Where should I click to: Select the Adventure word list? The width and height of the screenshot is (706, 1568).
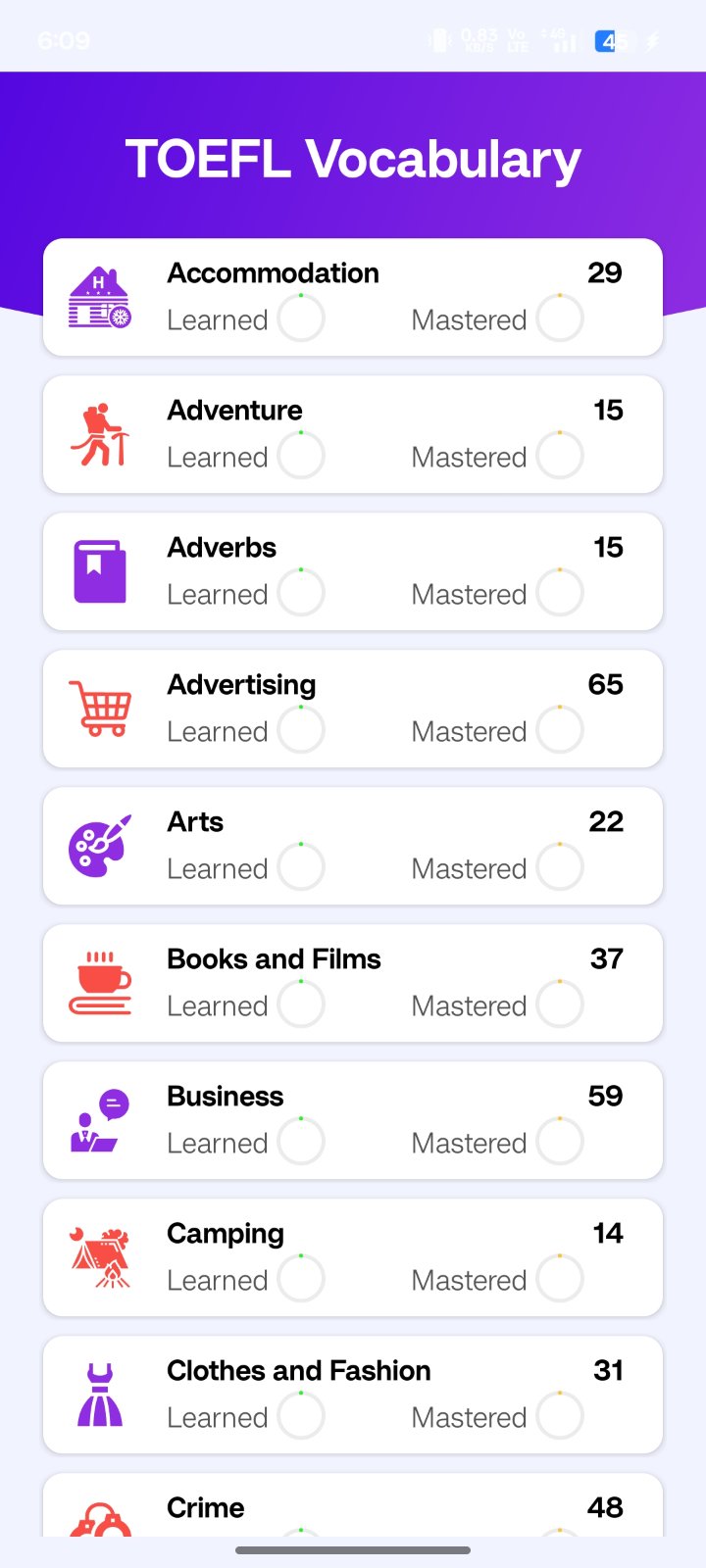pyautogui.click(x=353, y=434)
